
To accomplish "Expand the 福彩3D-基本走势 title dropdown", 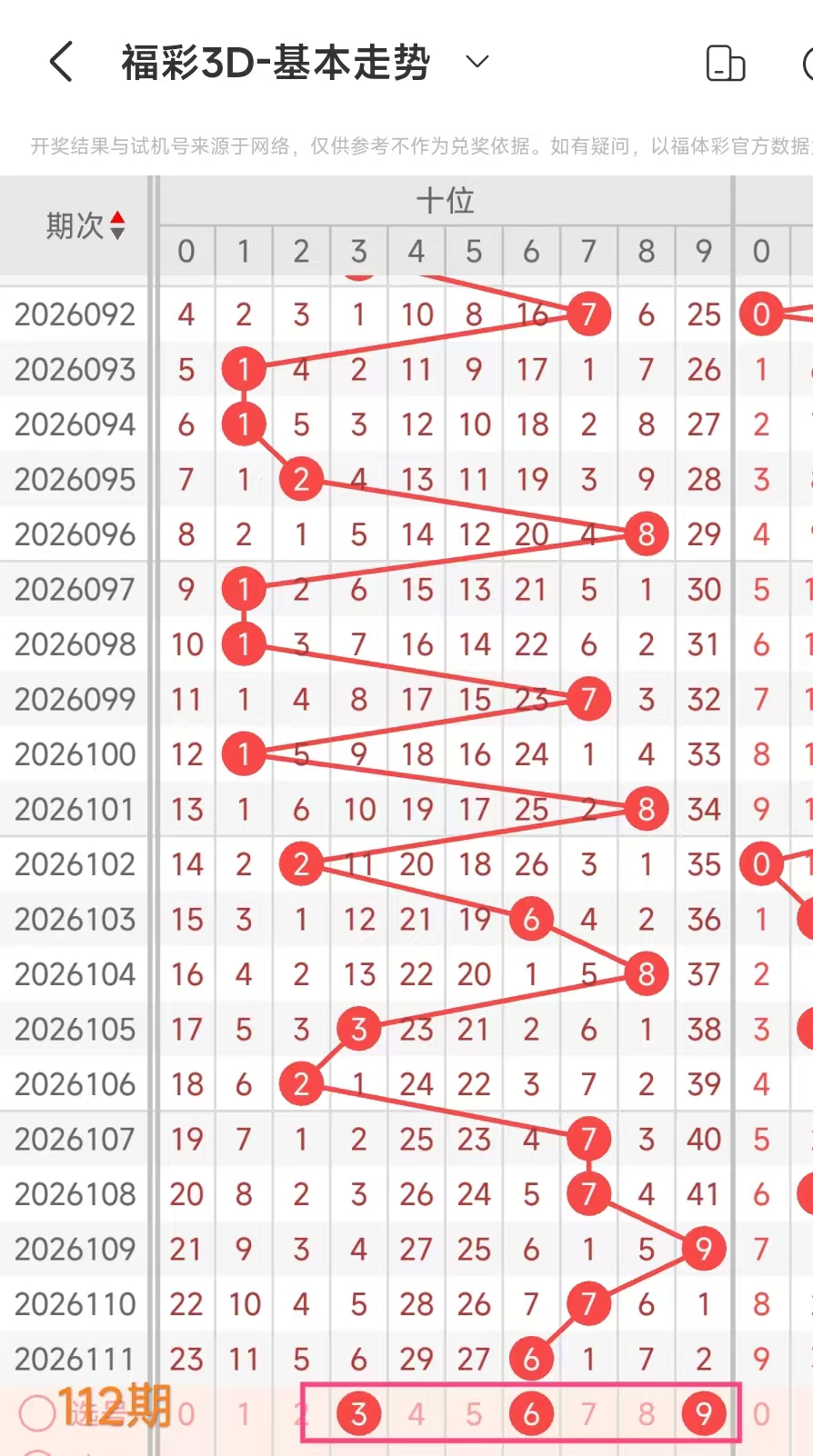I will click(x=477, y=62).
